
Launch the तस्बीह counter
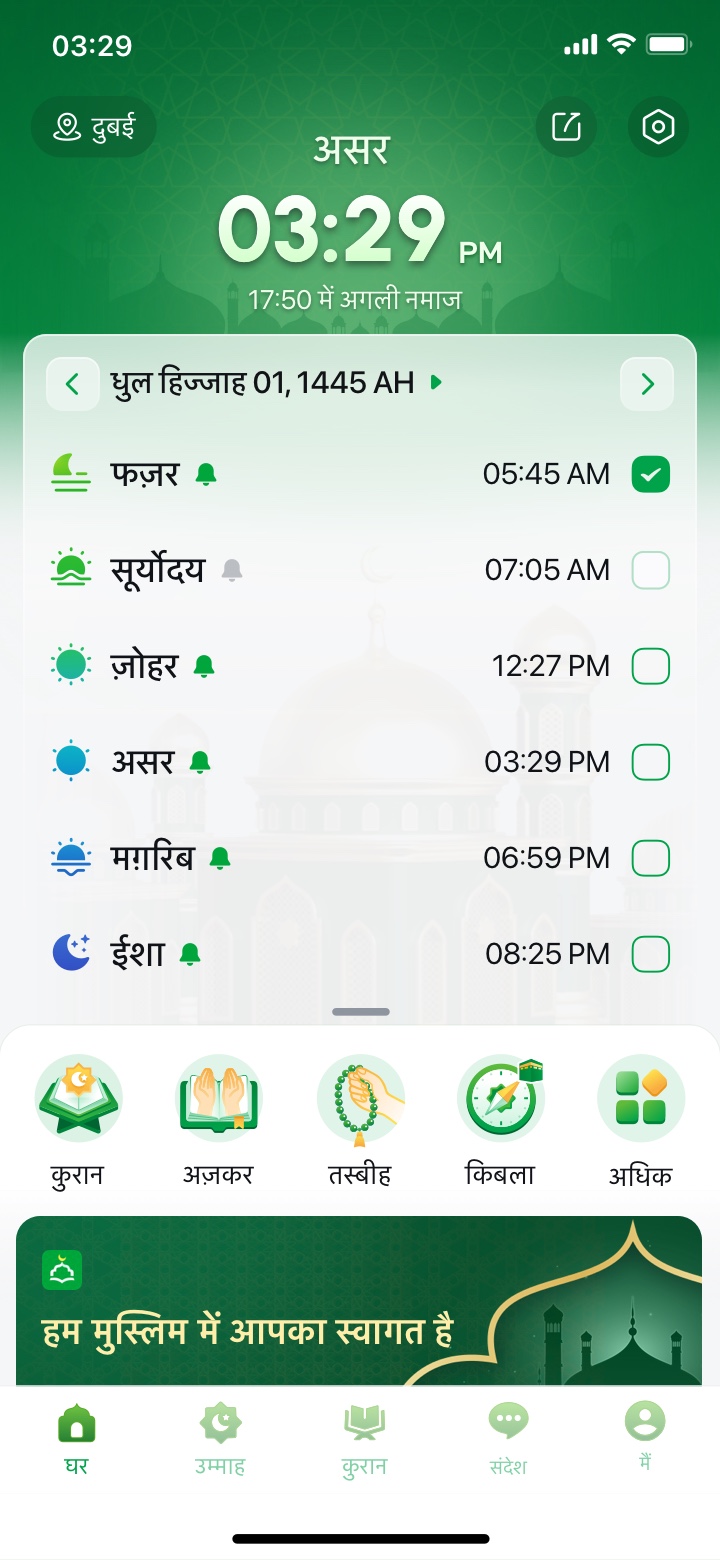point(360,1100)
